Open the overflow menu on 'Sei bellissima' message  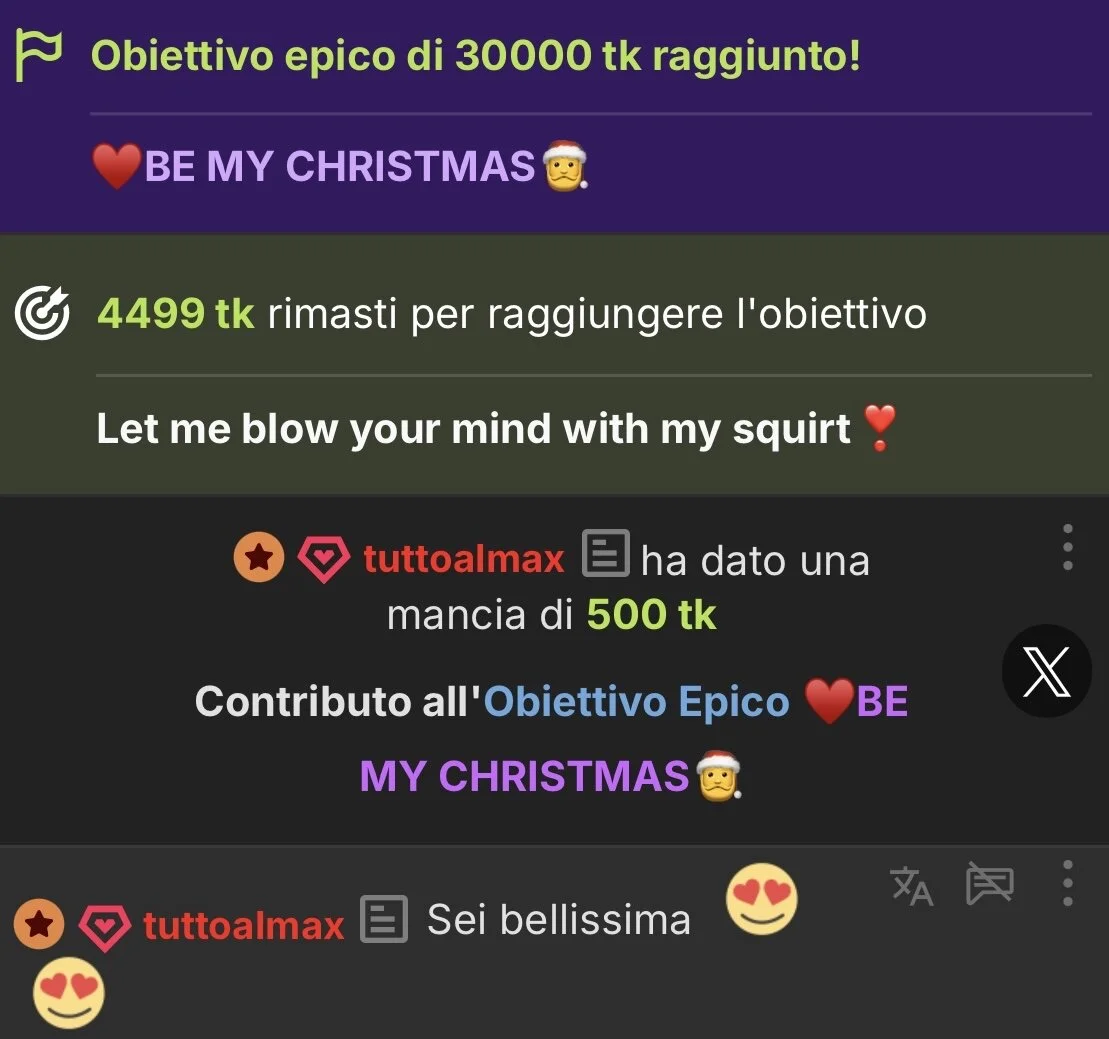(1067, 883)
